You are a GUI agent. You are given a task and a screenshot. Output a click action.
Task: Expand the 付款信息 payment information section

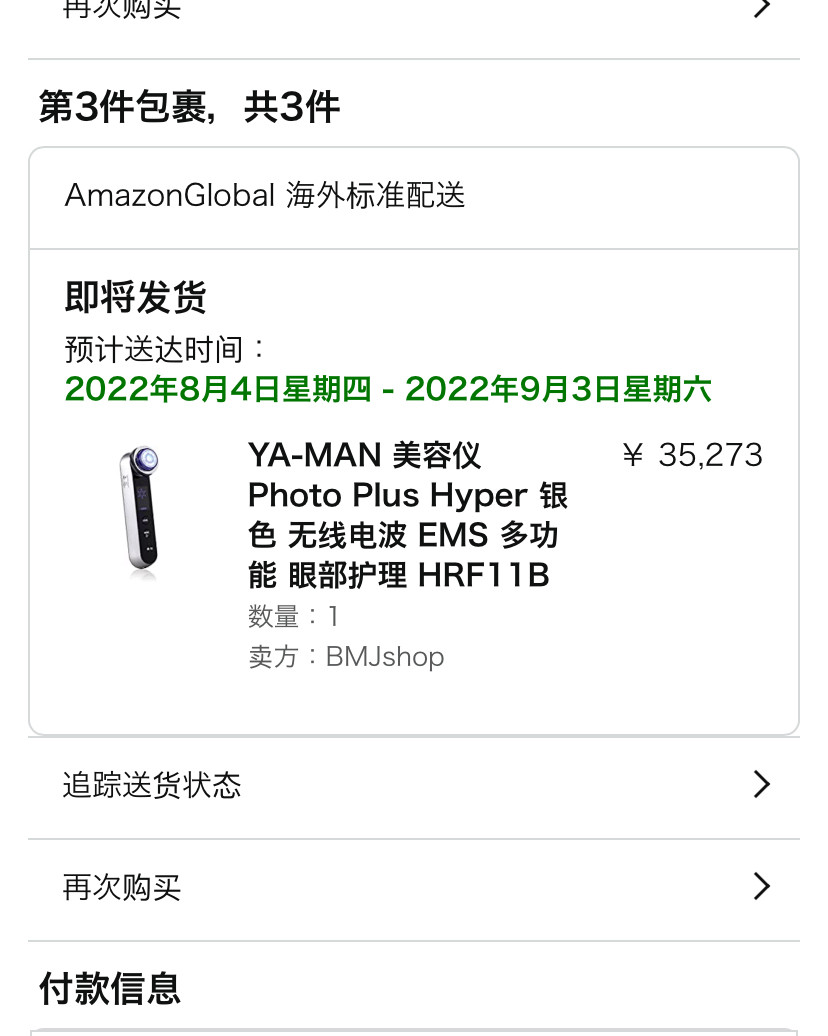(x=109, y=989)
